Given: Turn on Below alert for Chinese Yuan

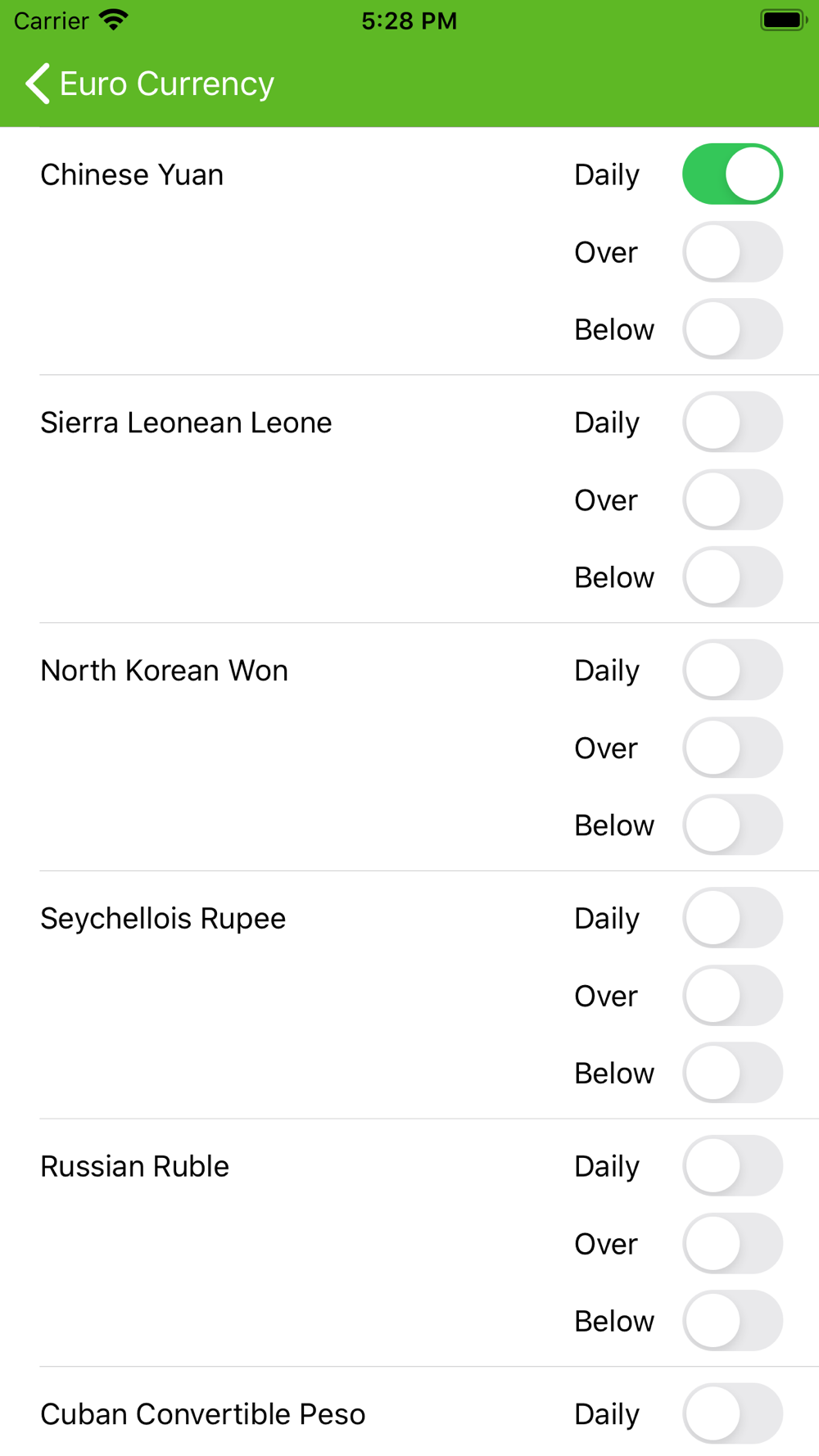Looking at the screenshot, I should 733,329.
